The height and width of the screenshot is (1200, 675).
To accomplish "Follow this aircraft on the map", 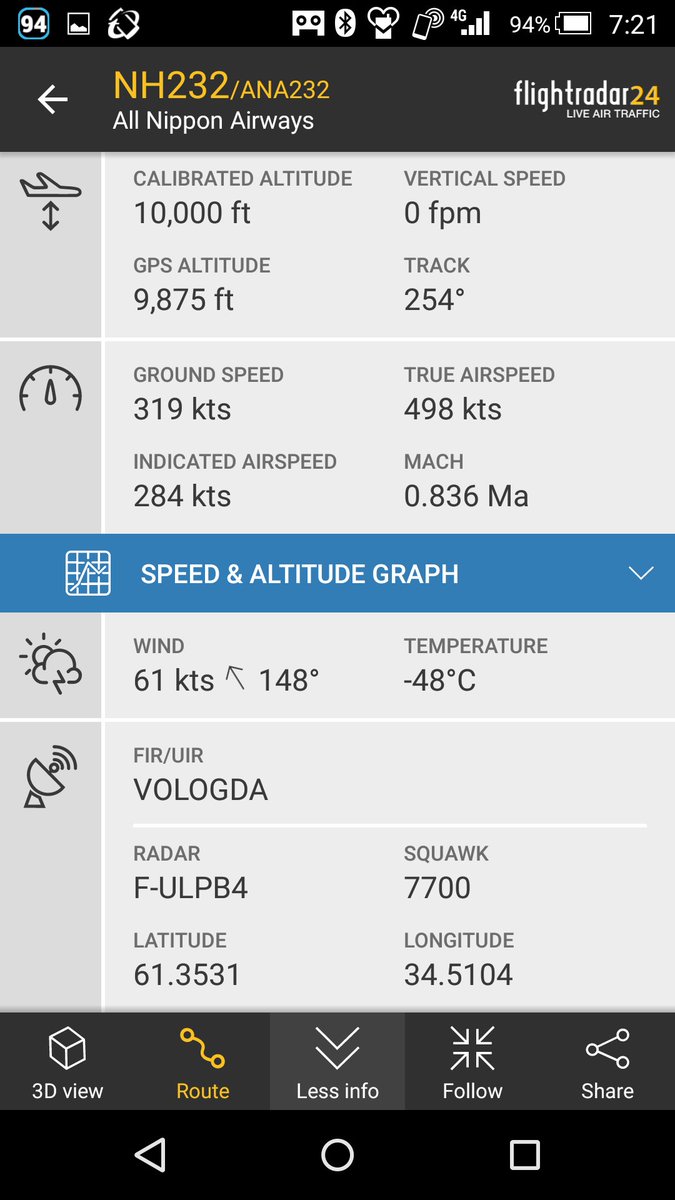I will pos(472,1061).
